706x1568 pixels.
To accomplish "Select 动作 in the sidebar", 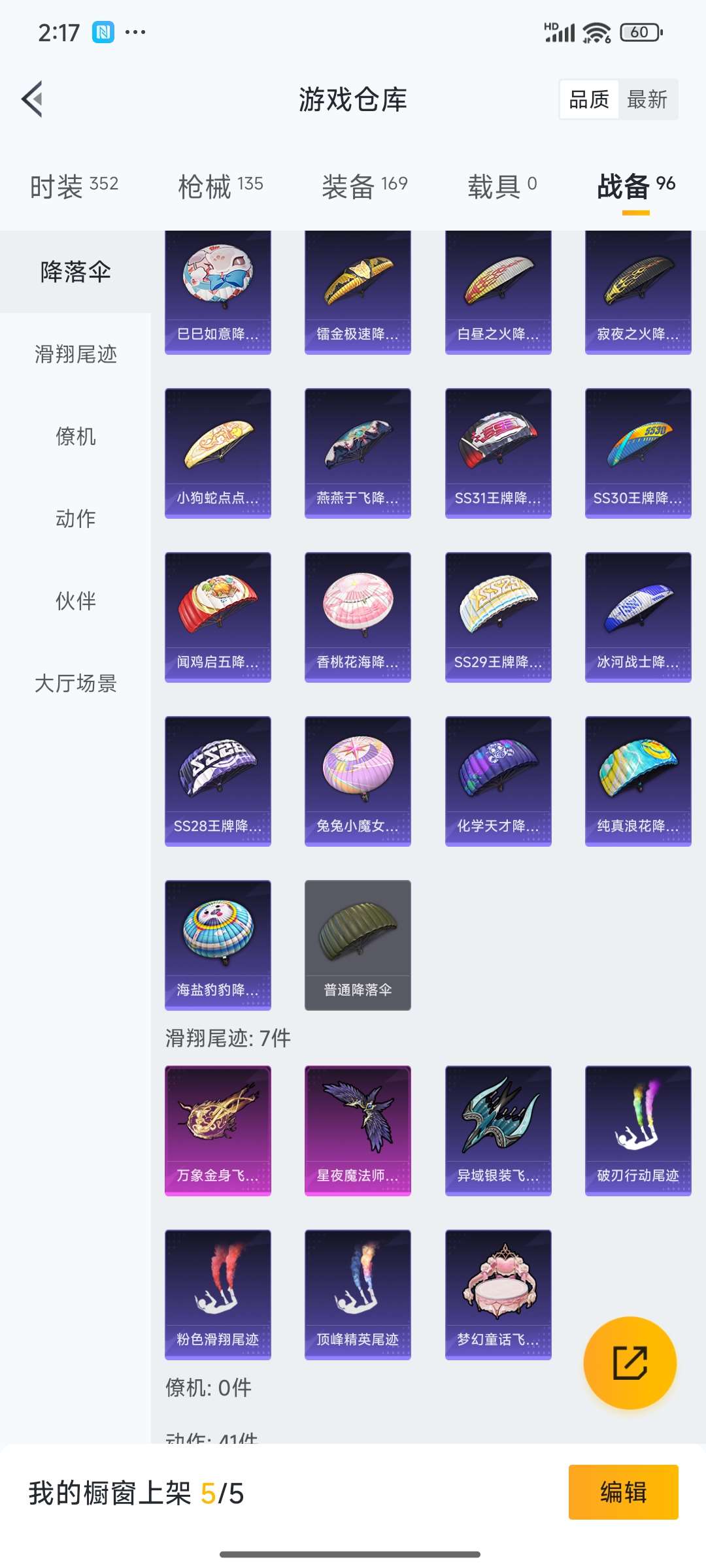I will pos(75,519).
